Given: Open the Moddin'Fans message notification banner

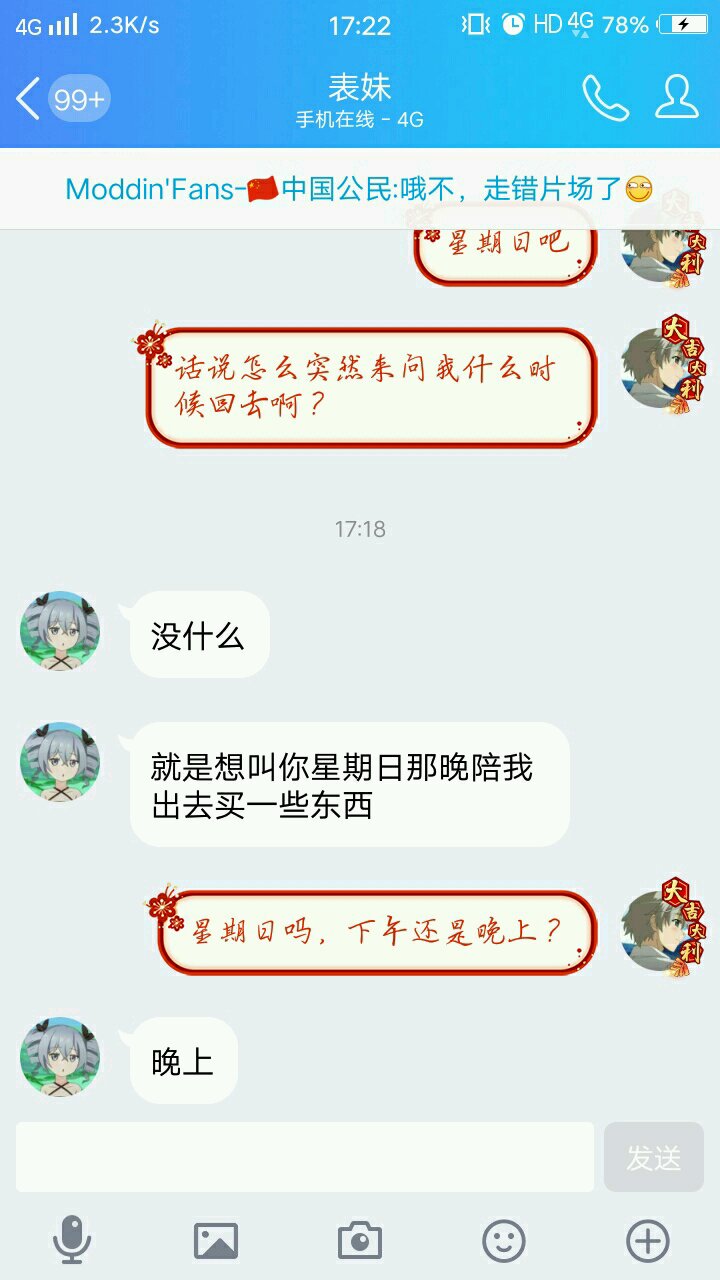Looking at the screenshot, I should (x=360, y=188).
